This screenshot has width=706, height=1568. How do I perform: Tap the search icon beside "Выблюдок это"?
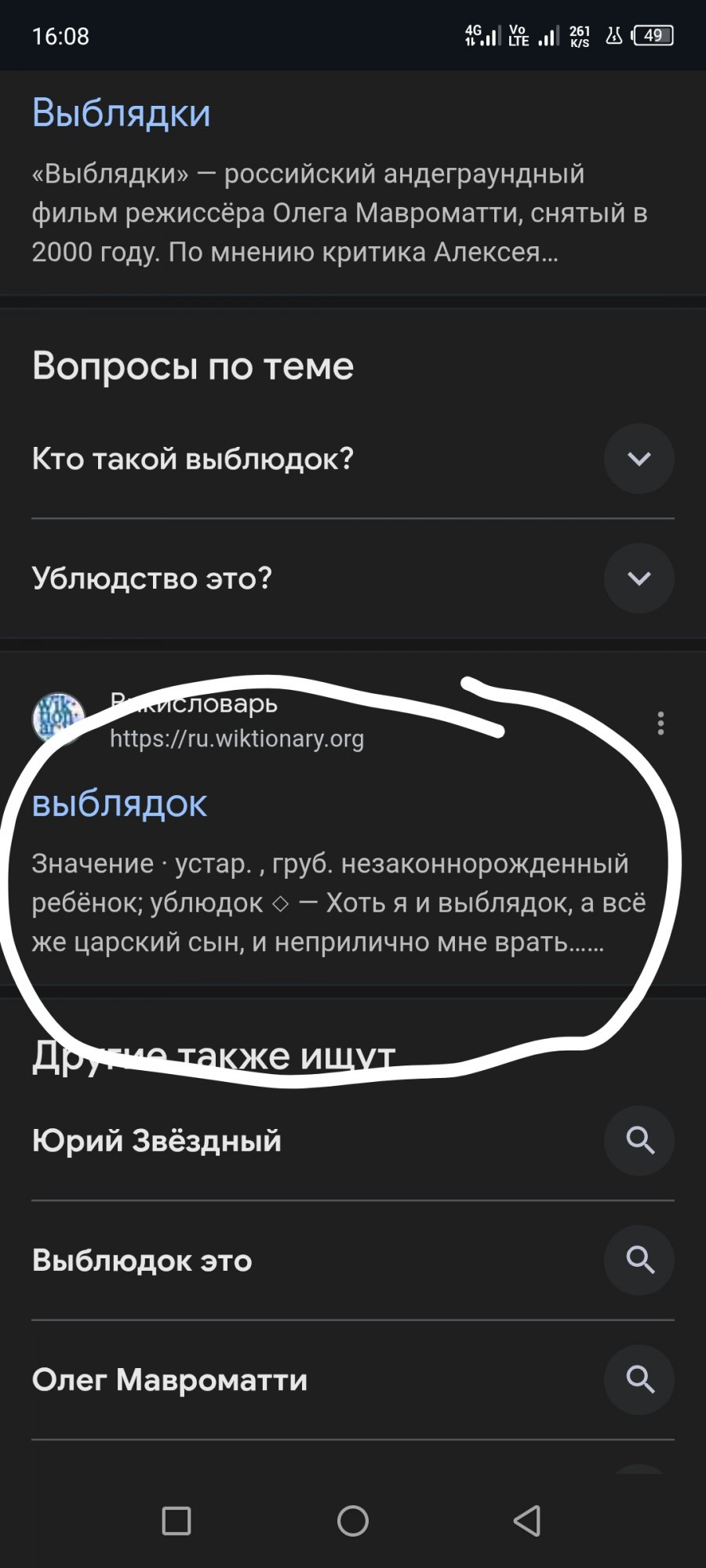[x=639, y=1261]
